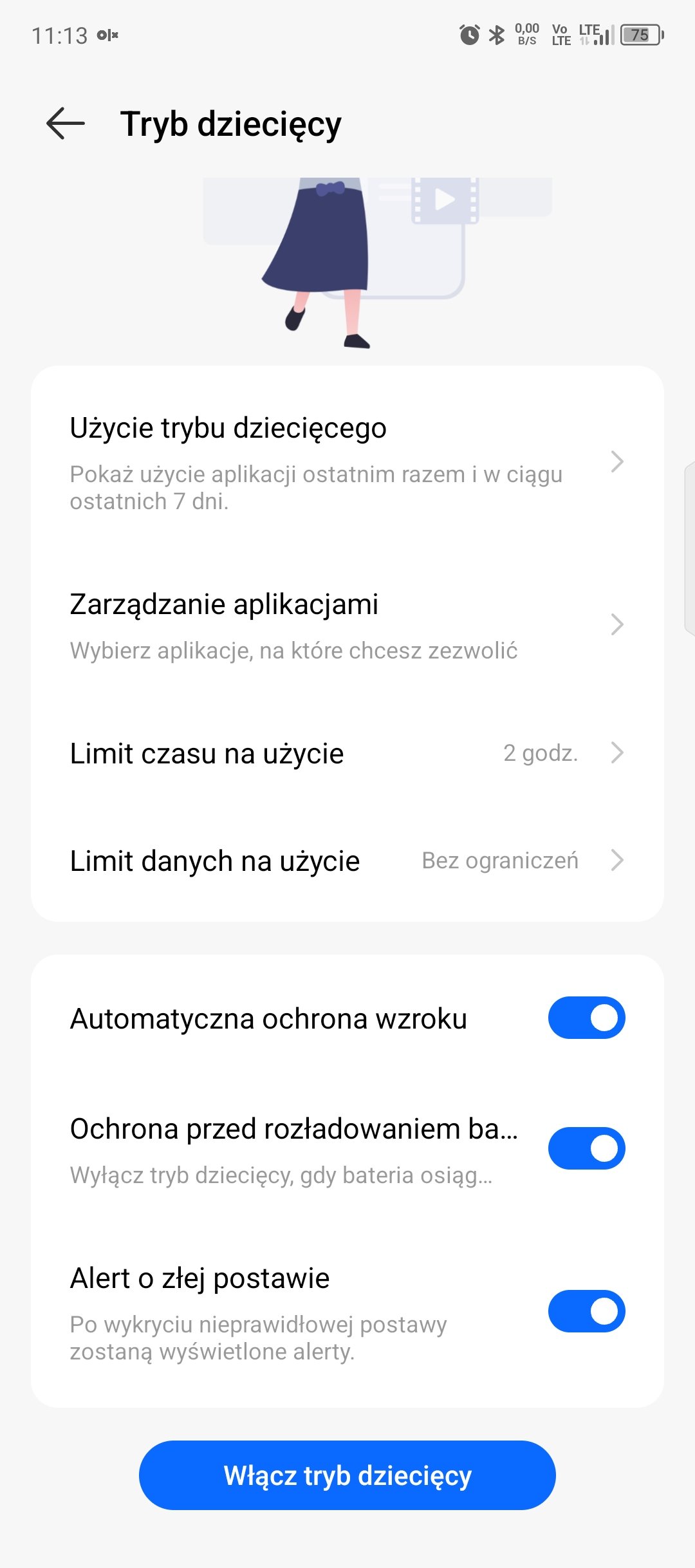This screenshot has width=695, height=1568.
Task: Open Limit czasu na użycie
Action: coord(347,753)
